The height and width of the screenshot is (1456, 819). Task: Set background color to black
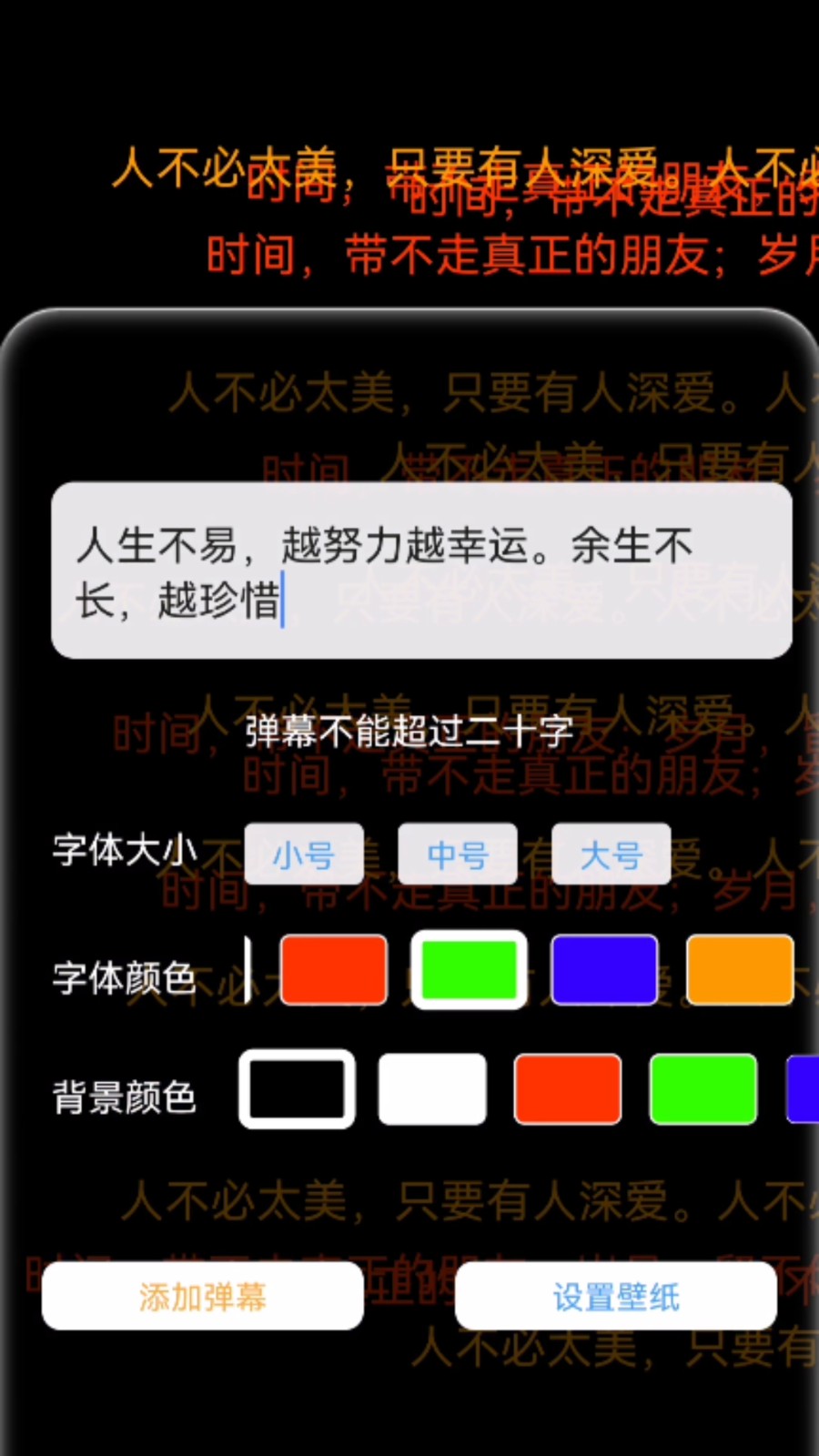pyautogui.click(x=297, y=1089)
